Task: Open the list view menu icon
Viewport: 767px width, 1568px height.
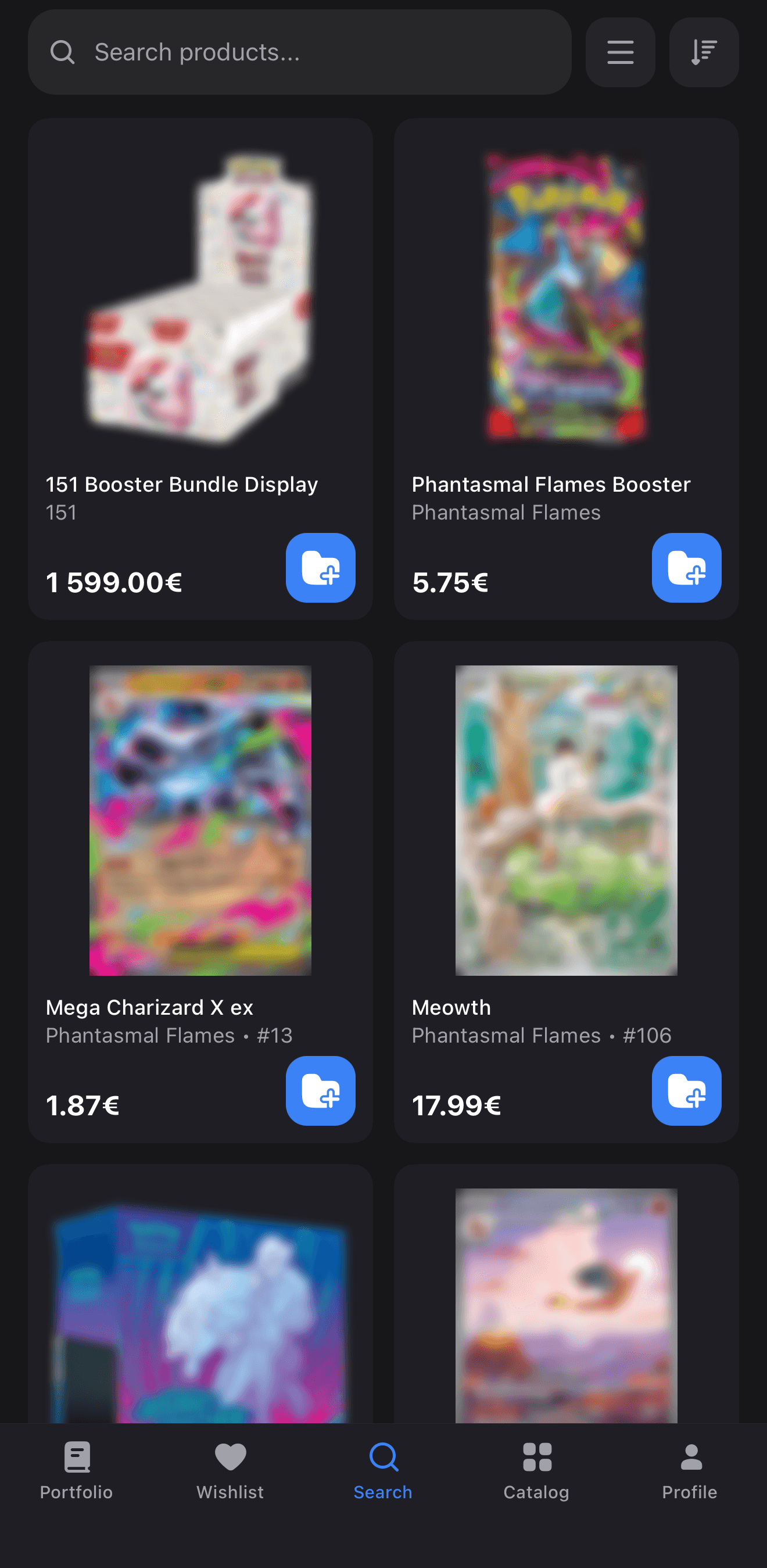Action: [621, 52]
